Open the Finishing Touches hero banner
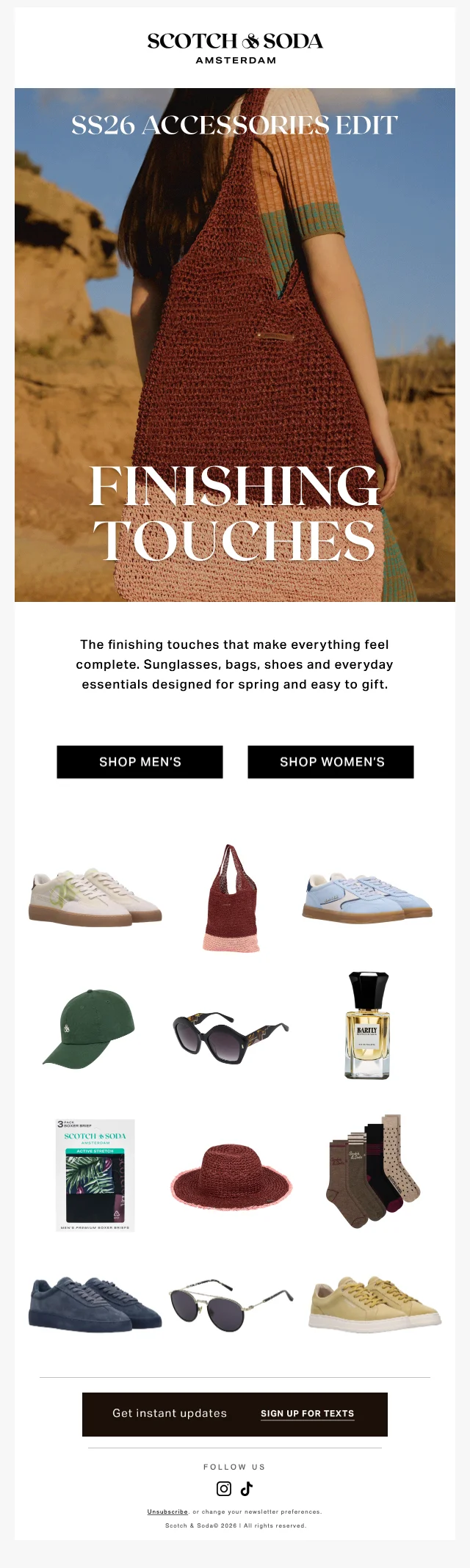 click(235, 345)
